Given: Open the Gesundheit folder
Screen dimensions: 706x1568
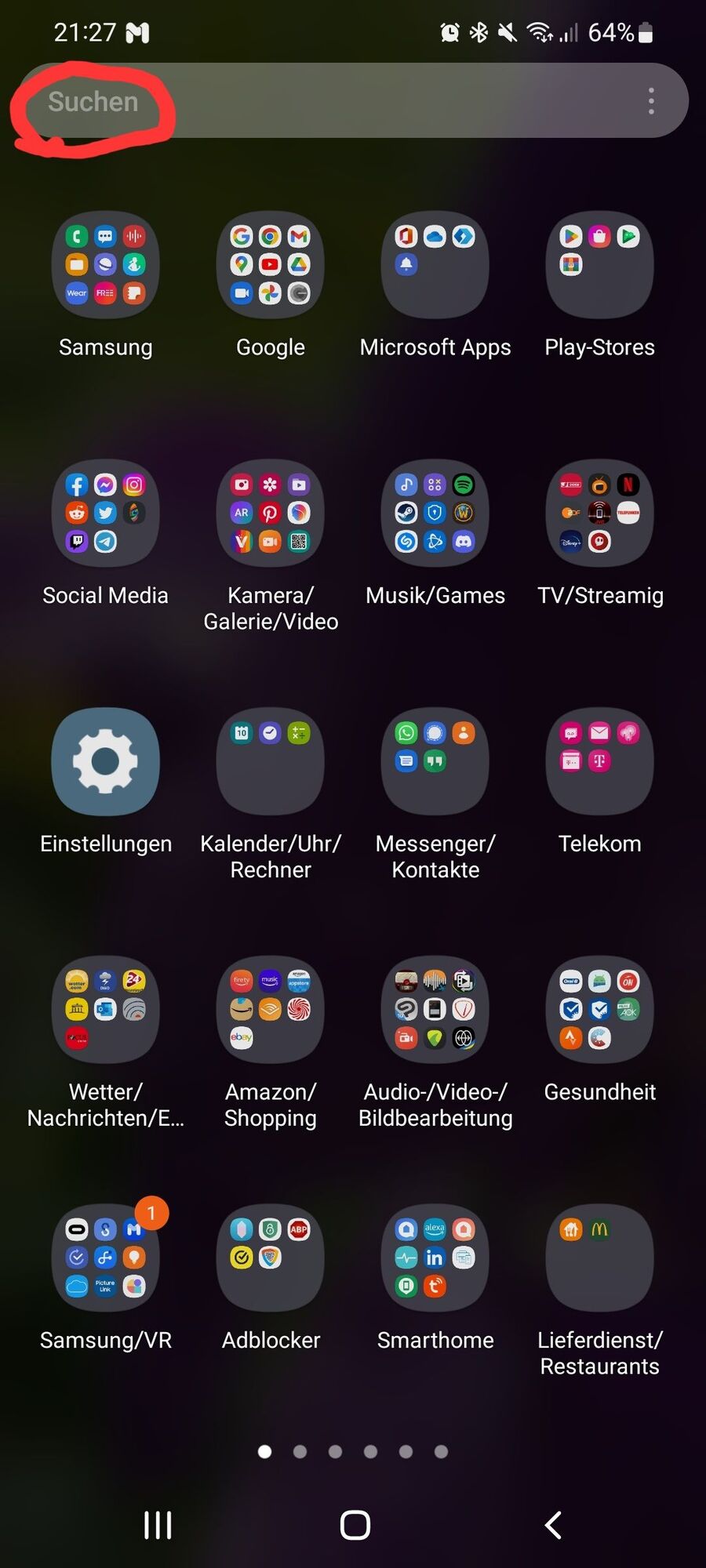Looking at the screenshot, I should pos(600,1010).
